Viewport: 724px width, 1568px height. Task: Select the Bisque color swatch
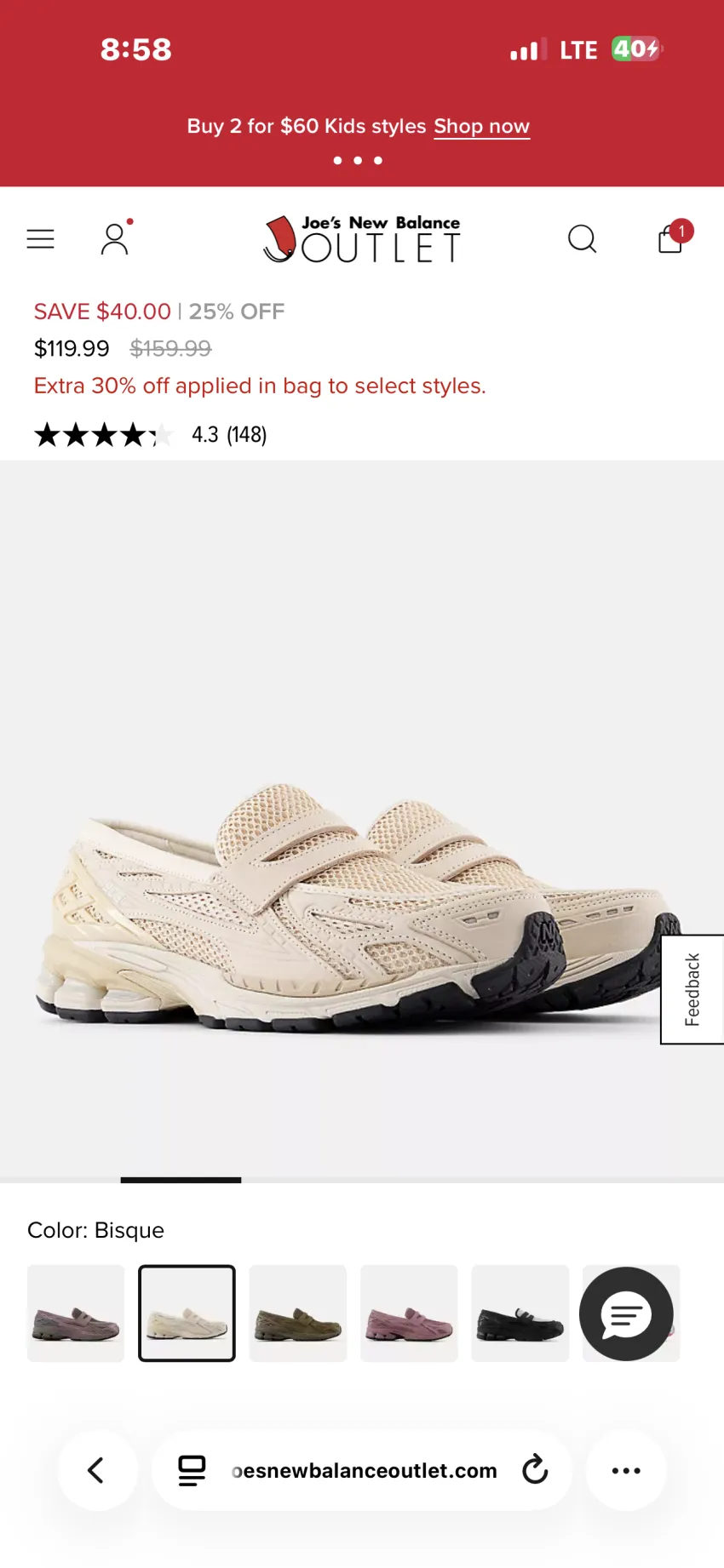point(187,1313)
